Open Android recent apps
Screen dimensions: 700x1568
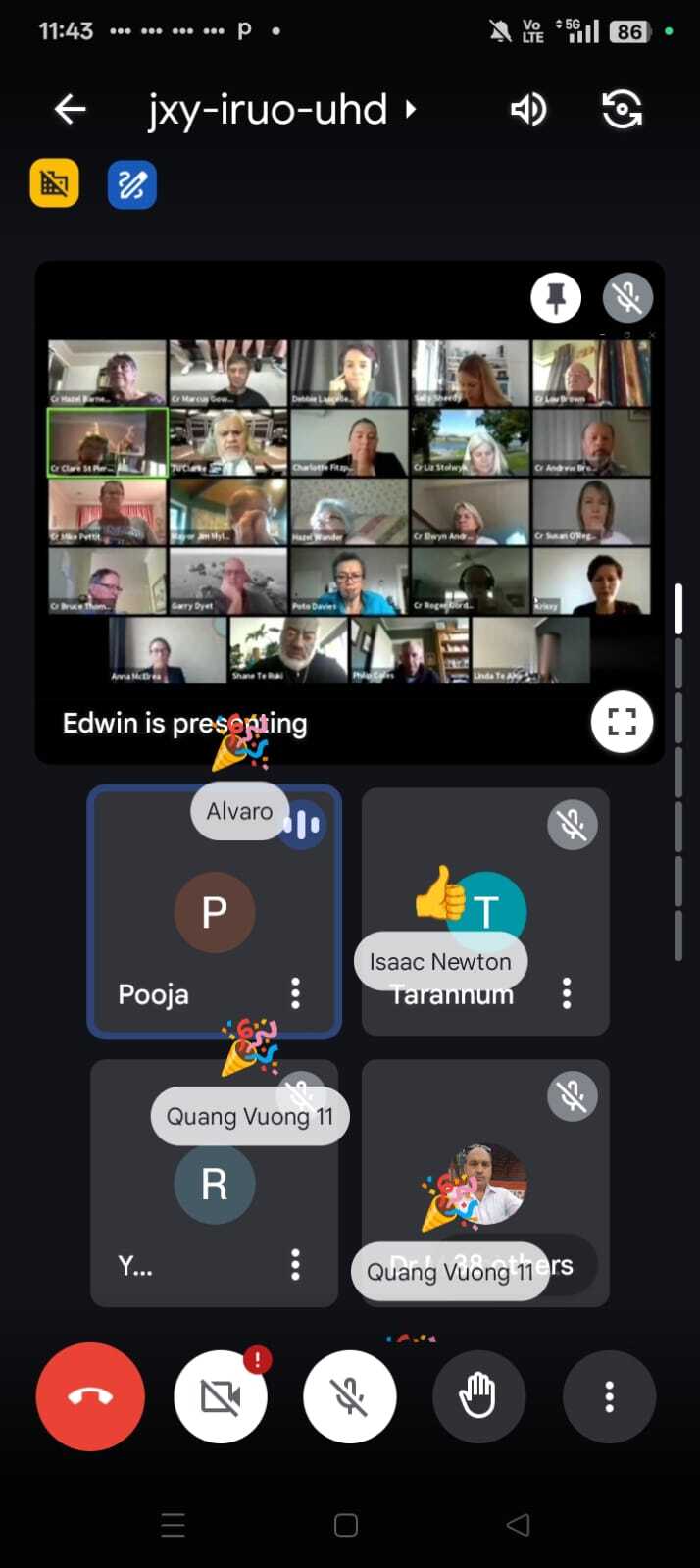pyautogui.click(x=174, y=1525)
